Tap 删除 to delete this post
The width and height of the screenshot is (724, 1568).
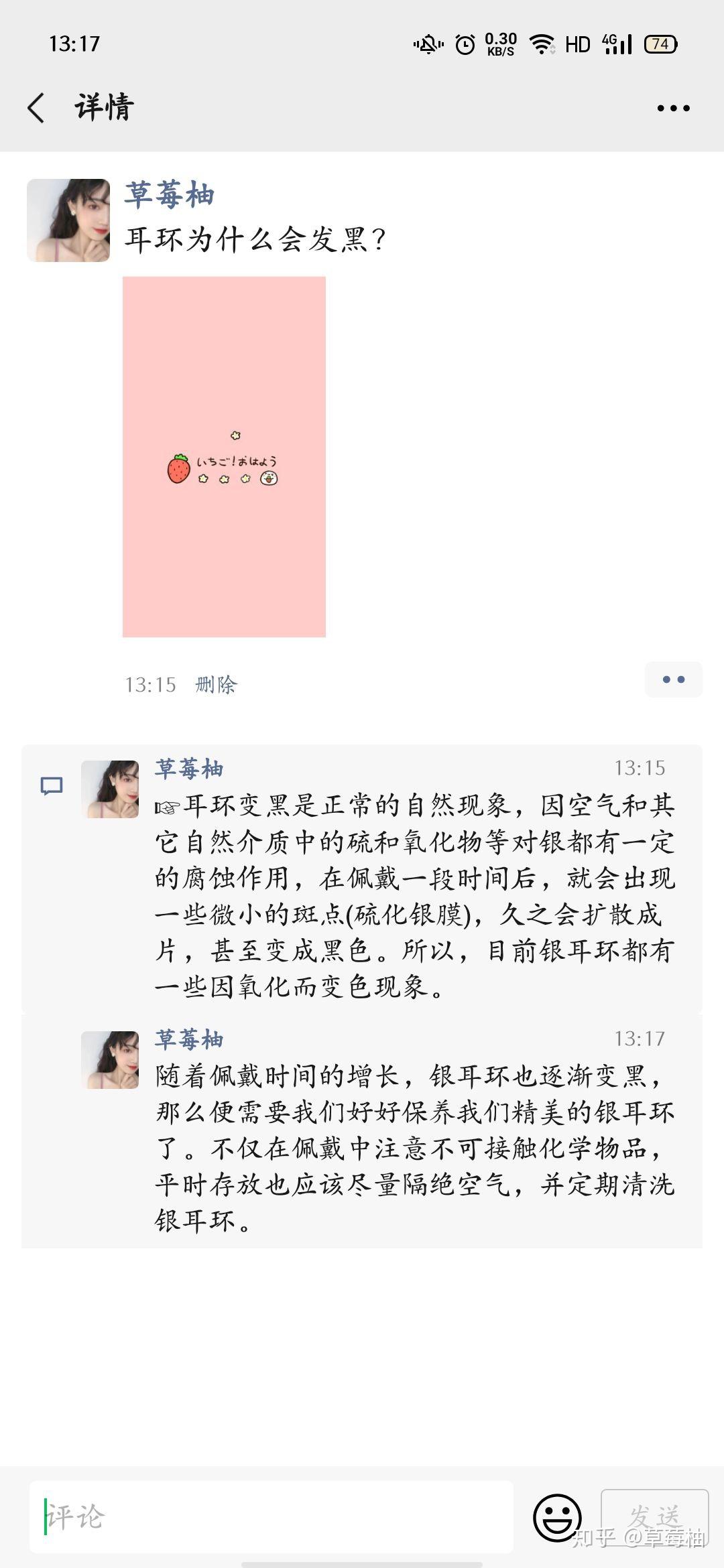(216, 684)
